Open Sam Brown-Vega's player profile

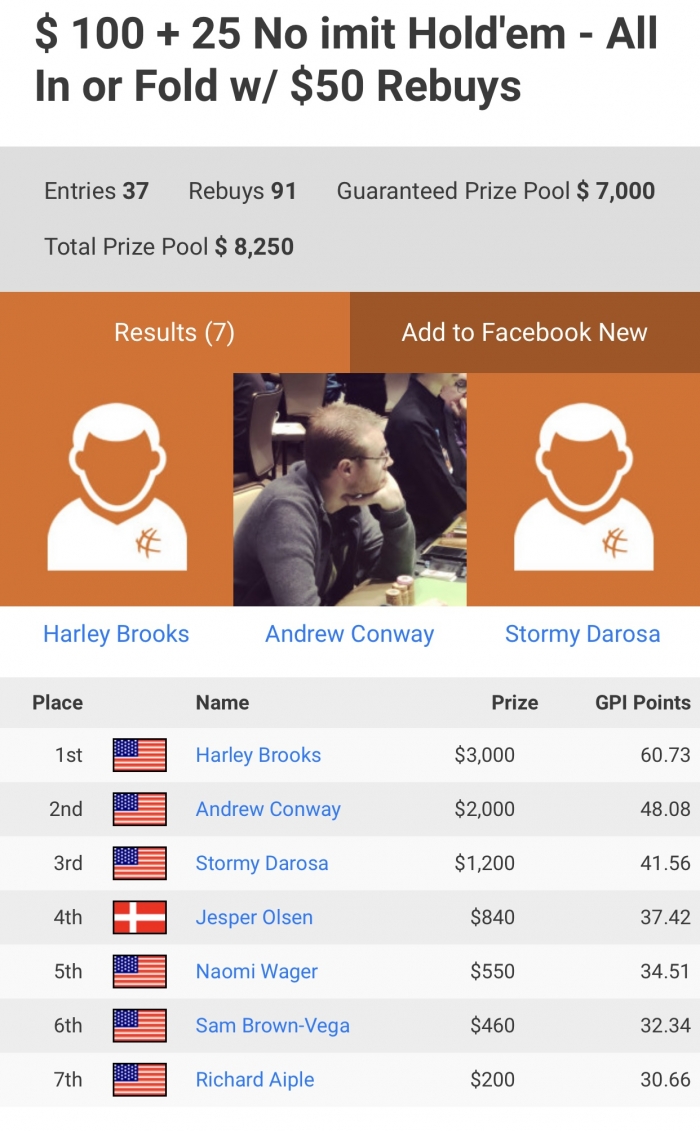tap(273, 1025)
